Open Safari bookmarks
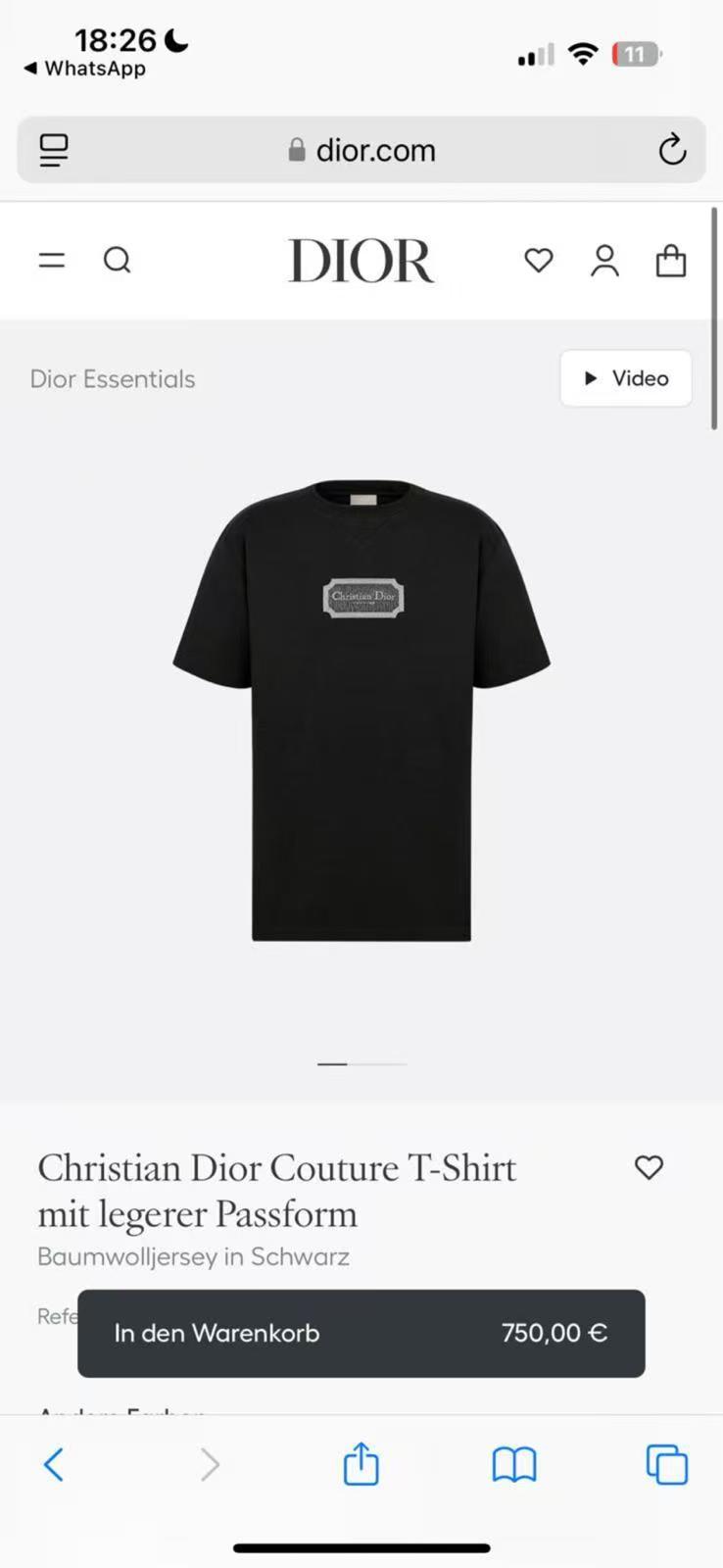 pyautogui.click(x=514, y=1465)
